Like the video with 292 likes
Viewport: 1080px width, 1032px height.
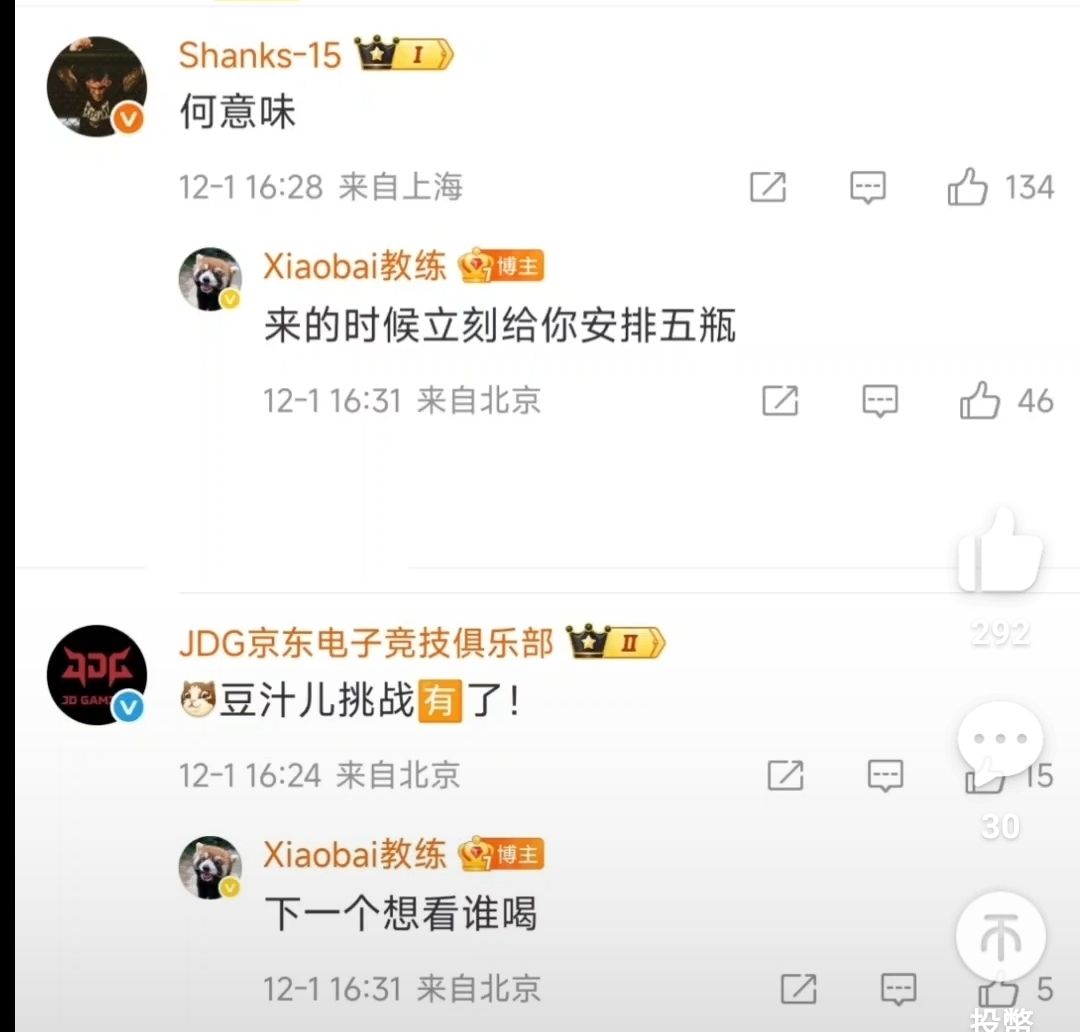tap(1000, 553)
